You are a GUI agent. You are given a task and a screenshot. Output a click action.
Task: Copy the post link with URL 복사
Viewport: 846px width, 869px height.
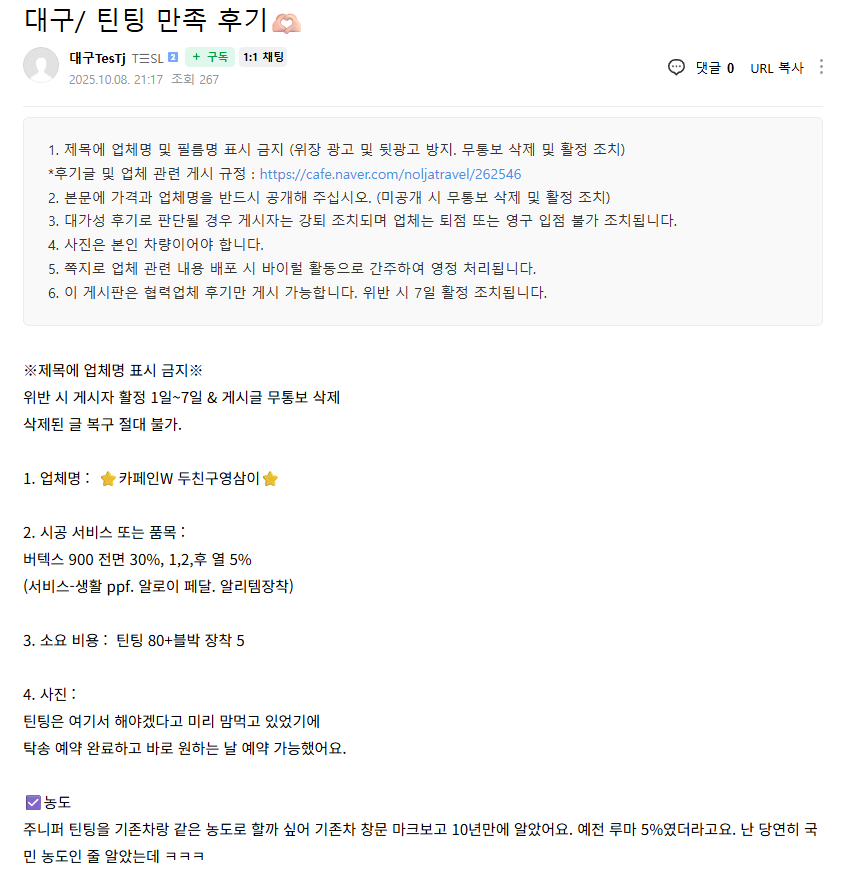pyautogui.click(x=777, y=68)
